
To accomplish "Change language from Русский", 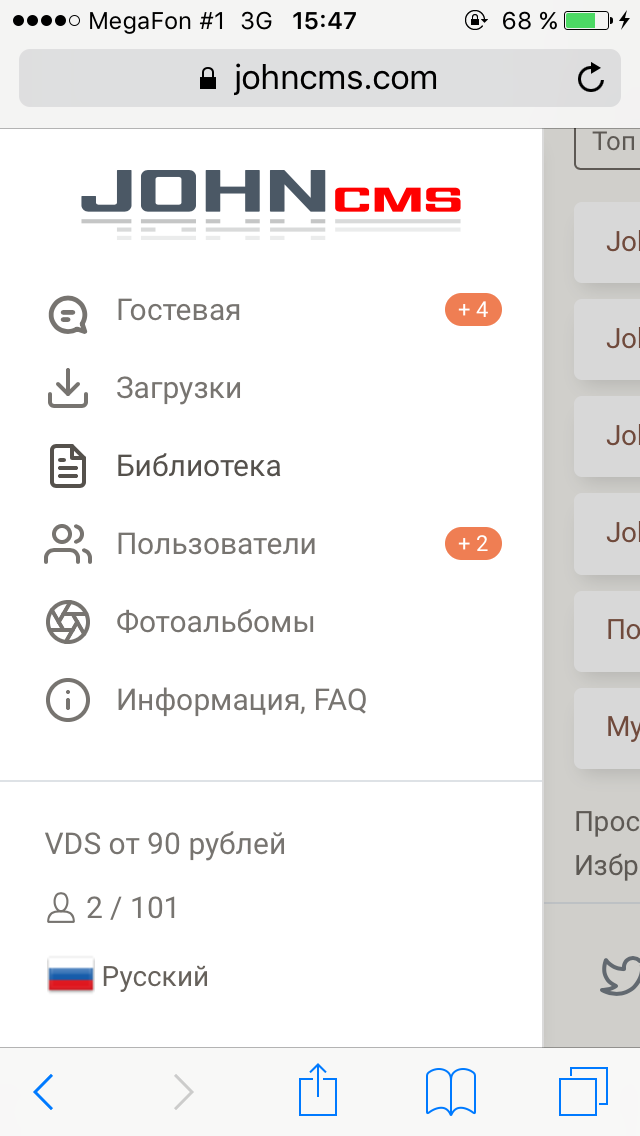I will tap(128, 976).
